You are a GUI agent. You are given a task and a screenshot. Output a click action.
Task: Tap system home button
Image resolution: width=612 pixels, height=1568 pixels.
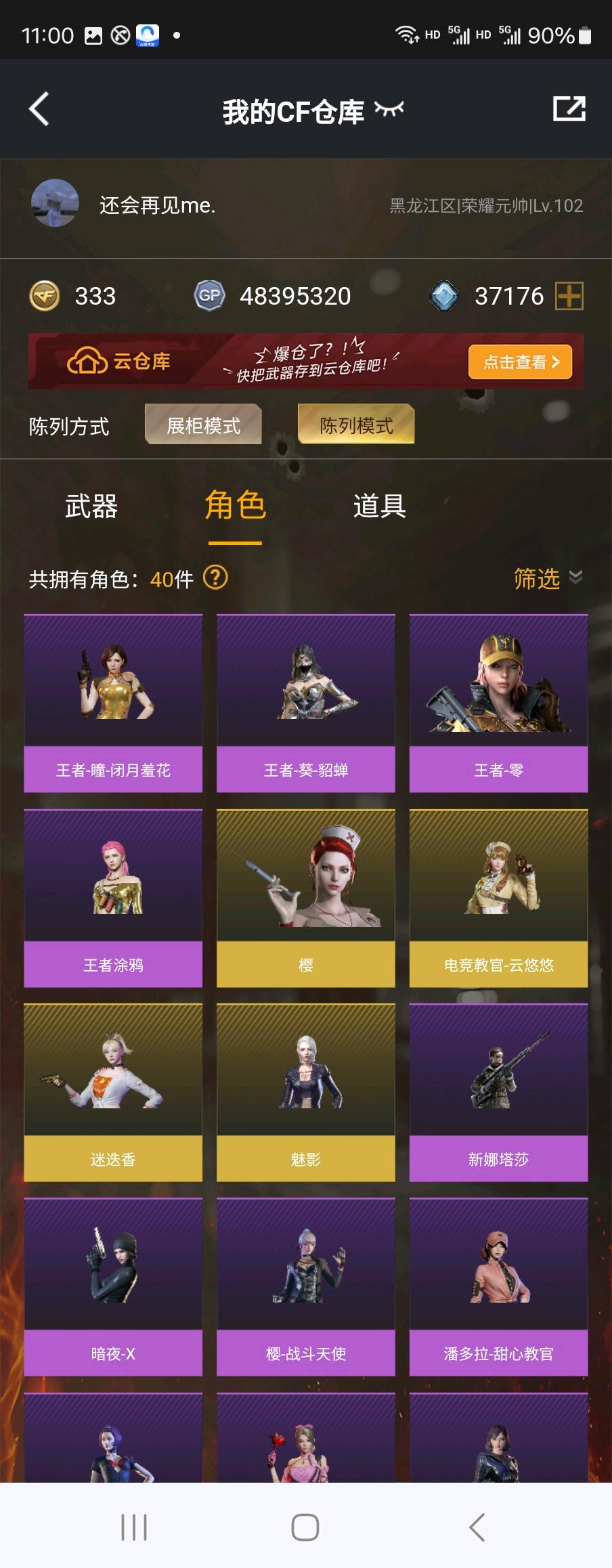[305, 1527]
